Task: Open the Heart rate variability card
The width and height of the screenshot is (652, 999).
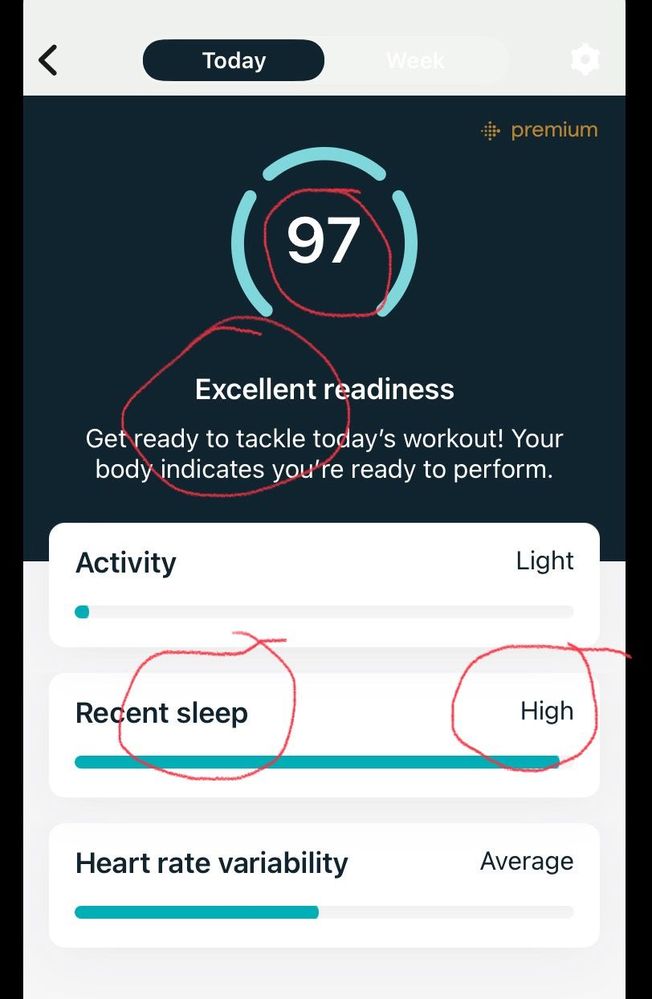Action: pyautogui.click(x=324, y=885)
